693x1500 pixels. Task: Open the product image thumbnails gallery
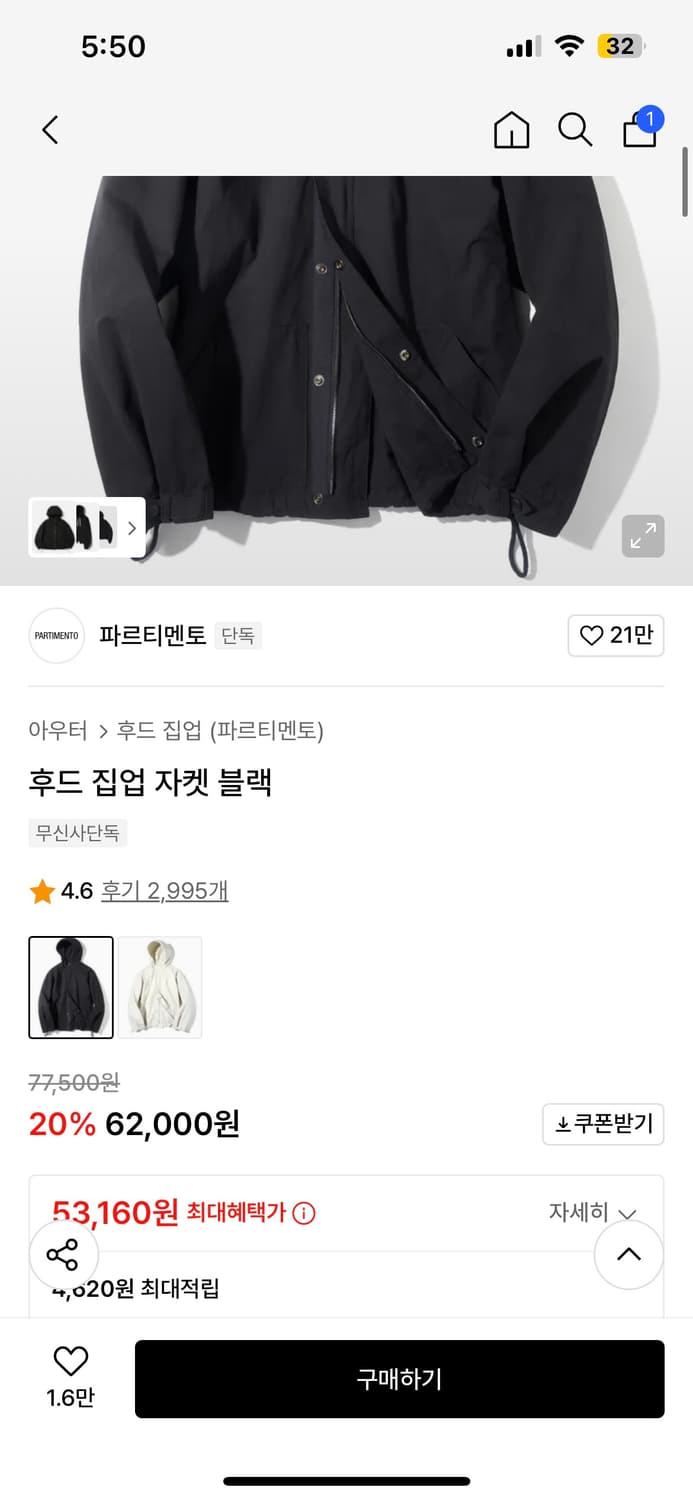pyautogui.click(x=87, y=527)
